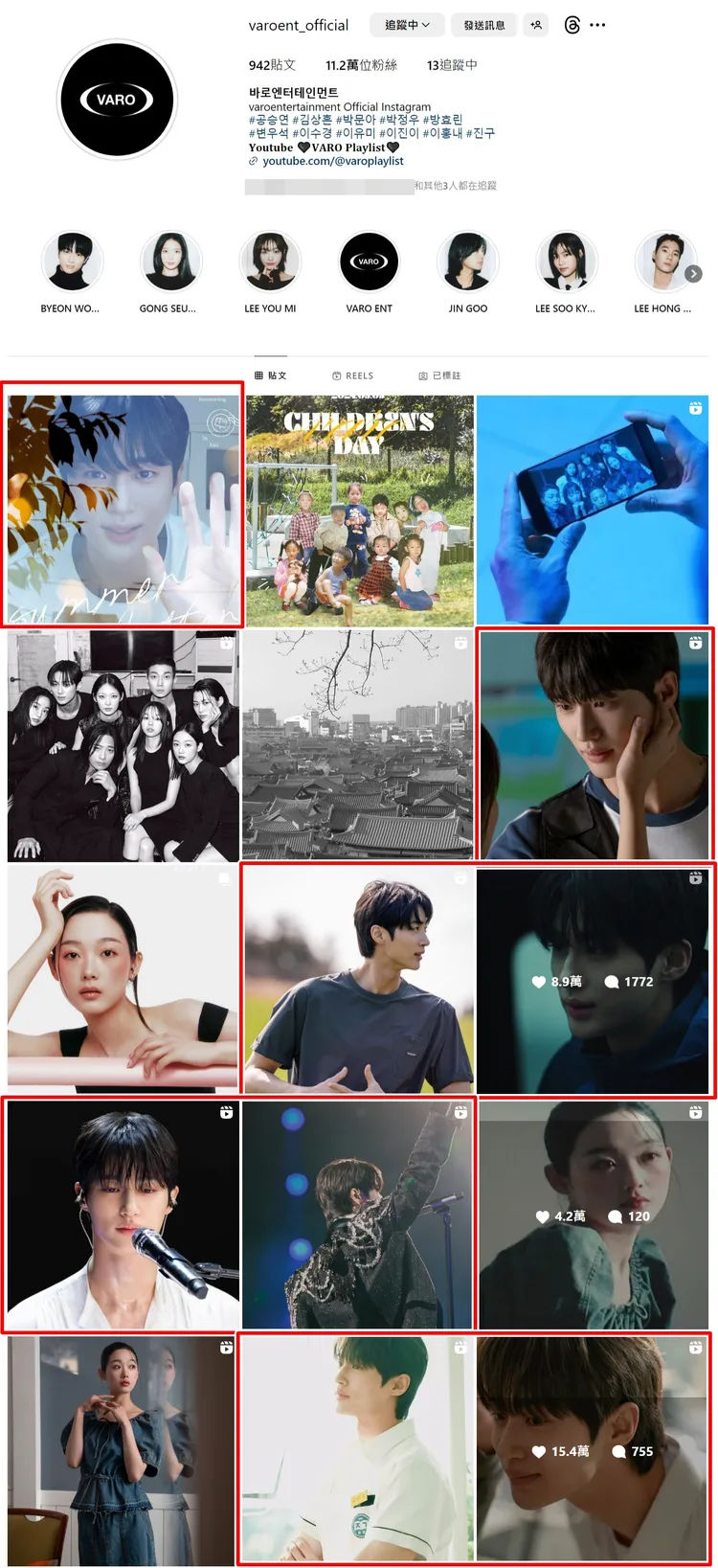This screenshot has width=718, height=1568.
Task: Open the VARO ENT story highlight
Action: (369, 261)
